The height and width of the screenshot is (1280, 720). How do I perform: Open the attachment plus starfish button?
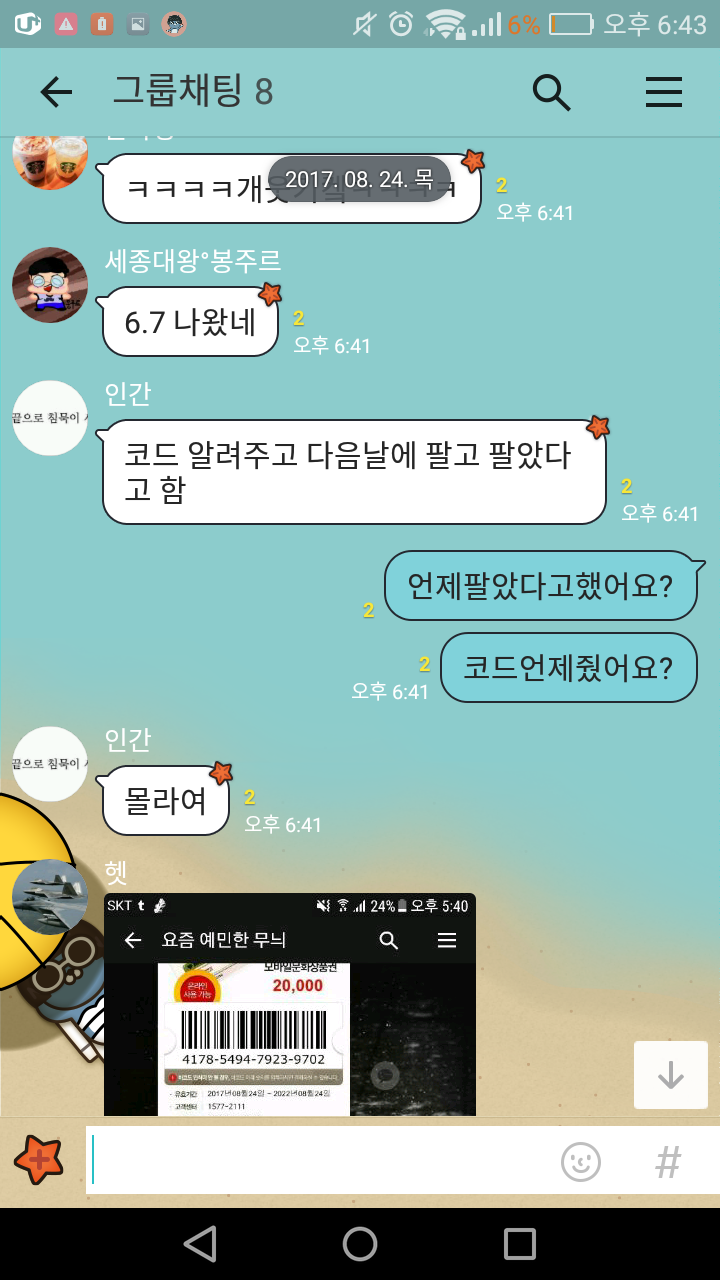[39, 1160]
